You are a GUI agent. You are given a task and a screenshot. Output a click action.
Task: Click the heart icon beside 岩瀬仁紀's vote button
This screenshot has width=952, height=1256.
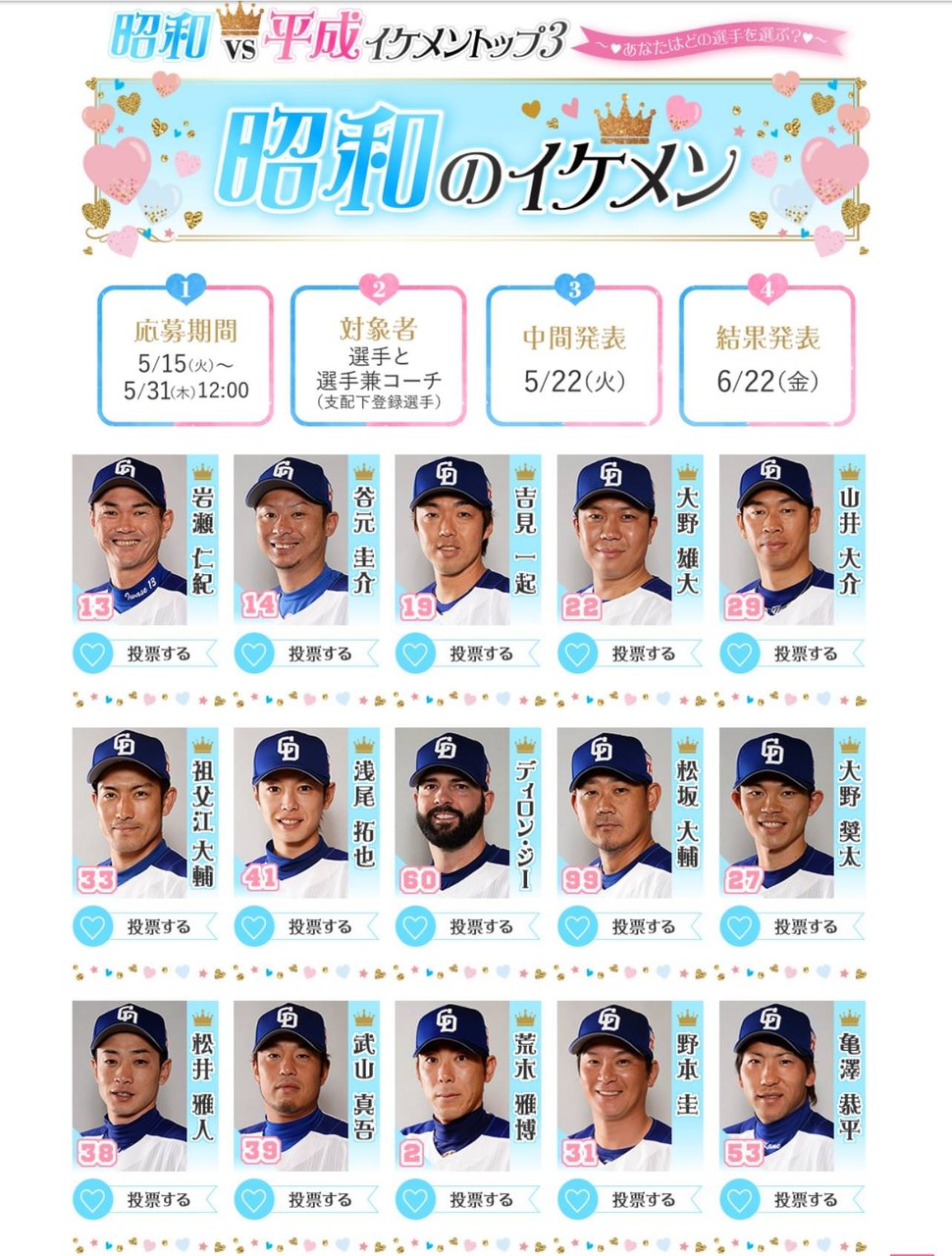pyautogui.click(x=96, y=654)
